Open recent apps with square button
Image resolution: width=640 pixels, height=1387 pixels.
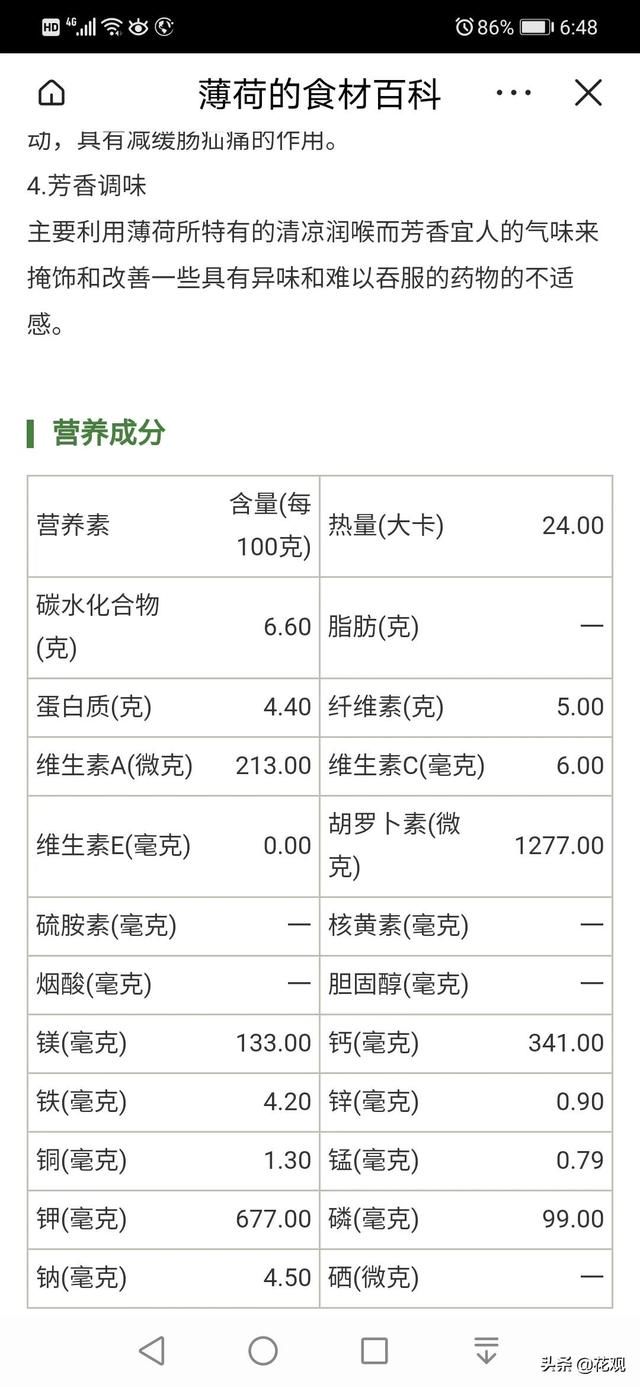click(x=374, y=1351)
